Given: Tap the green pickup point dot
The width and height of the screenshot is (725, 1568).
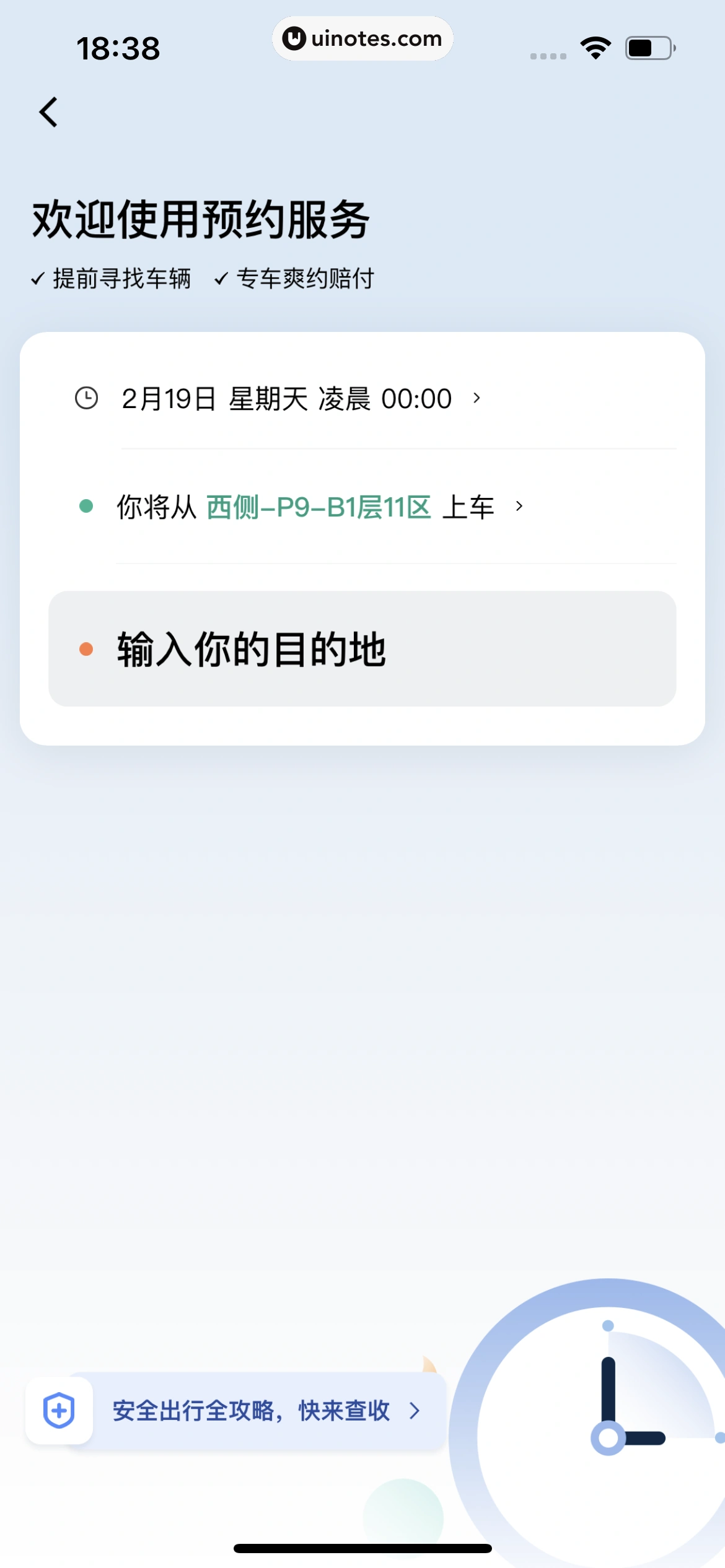Looking at the screenshot, I should point(86,505).
